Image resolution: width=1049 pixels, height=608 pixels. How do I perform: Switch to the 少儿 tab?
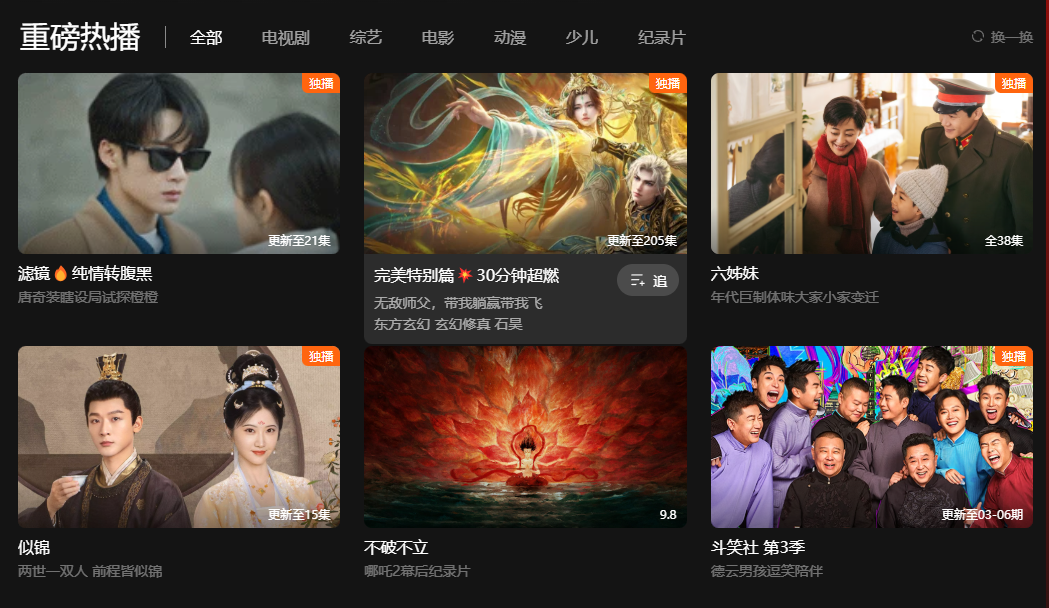pos(581,38)
